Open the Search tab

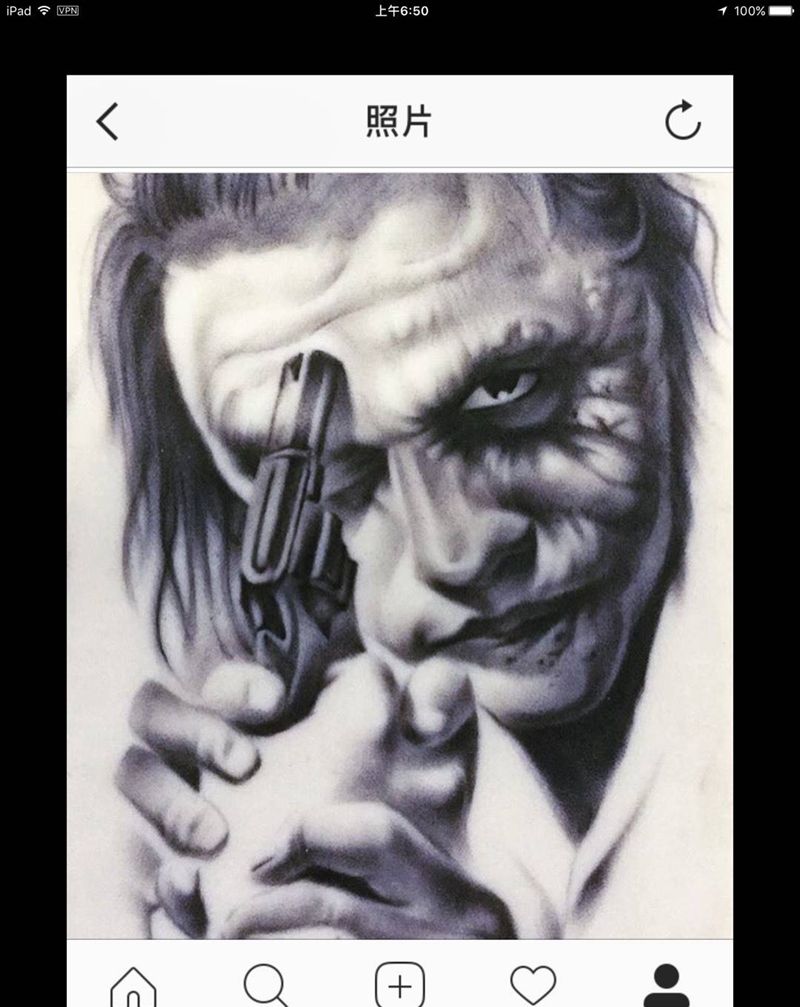point(266,985)
